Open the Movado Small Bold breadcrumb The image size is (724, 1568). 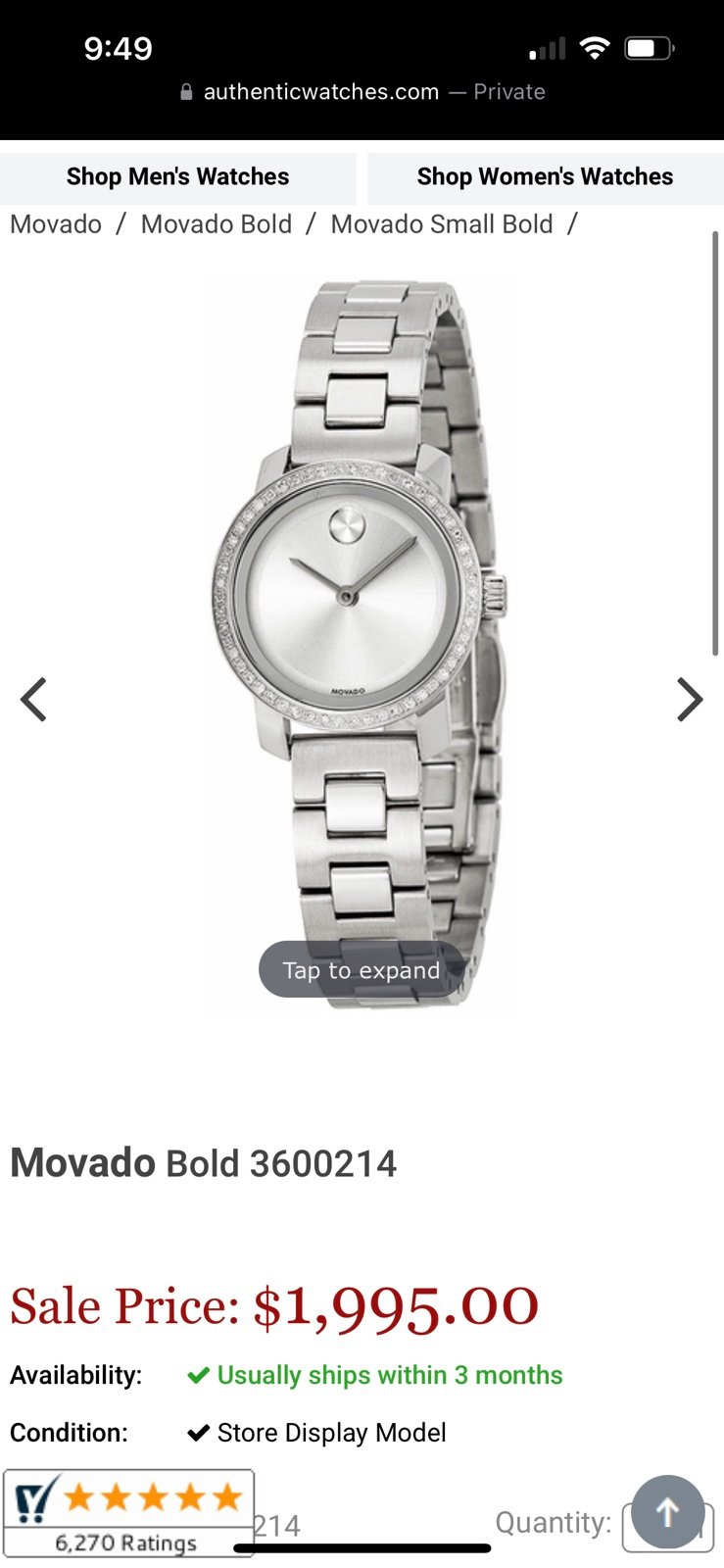coord(442,224)
